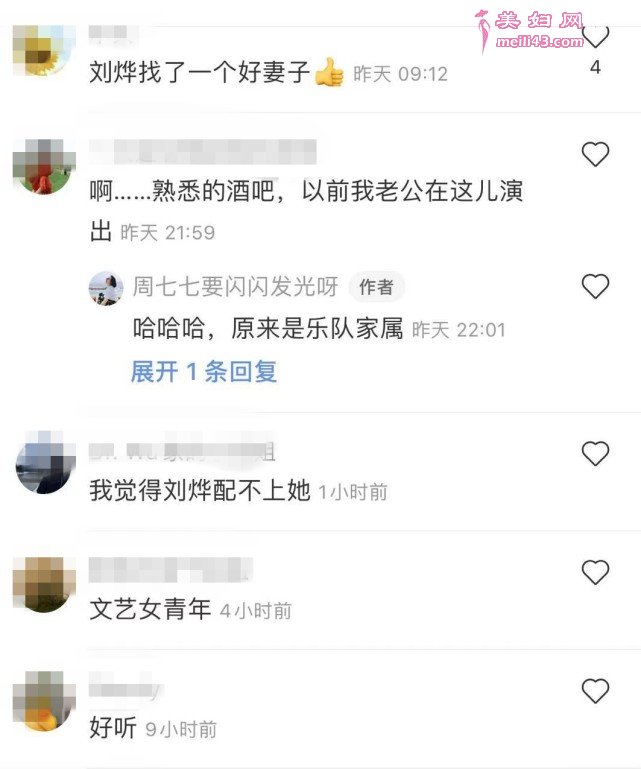Image resolution: width=641 pixels, height=769 pixels.
Task: Expand 展开 1 条回复
Action: [x=204, y=372]
